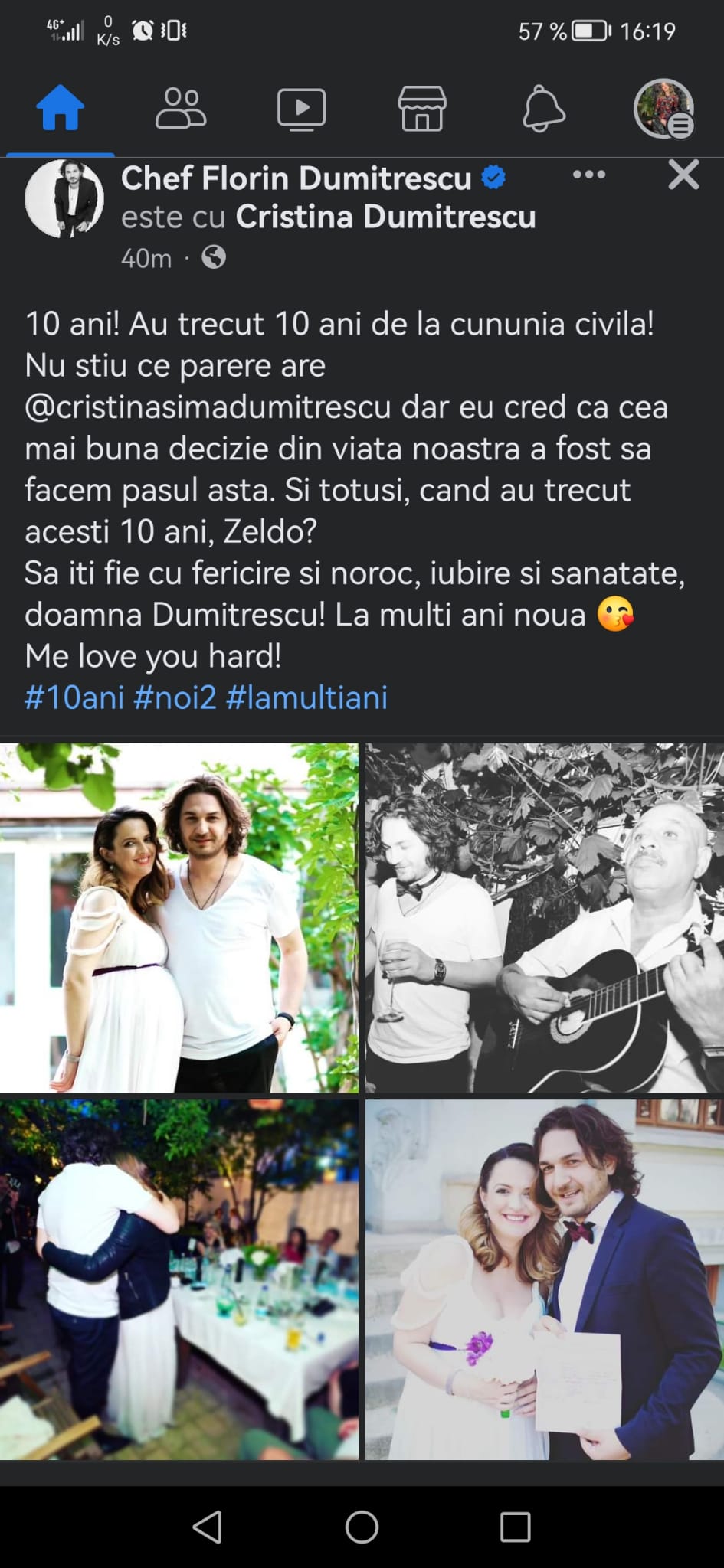The image size is (724, 1568).
Task: Open the Marketplace tab
Action: point(422,108)
